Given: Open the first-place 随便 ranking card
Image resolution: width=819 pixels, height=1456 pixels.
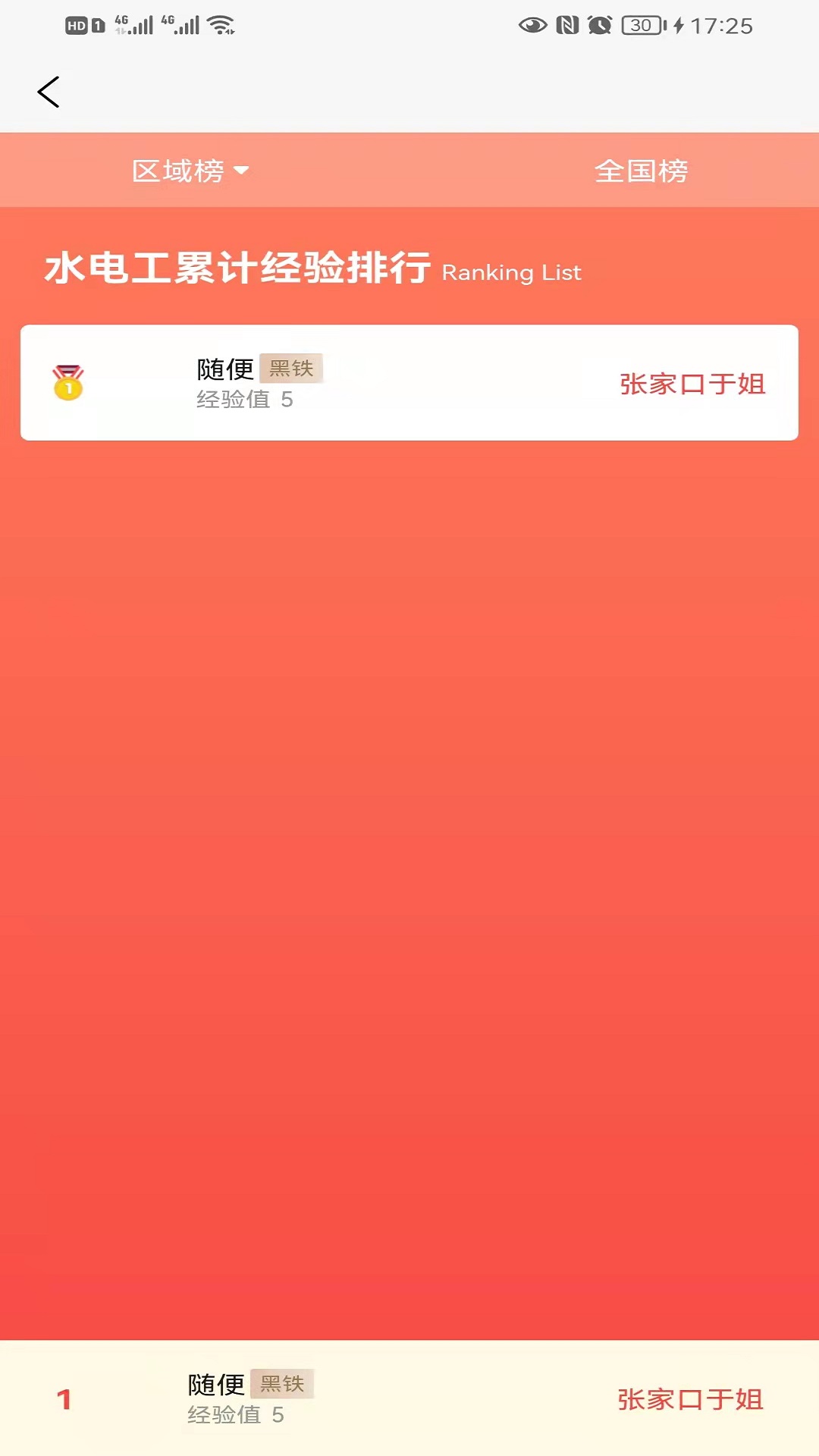Looking at the screenshot, I should point(409,383).
